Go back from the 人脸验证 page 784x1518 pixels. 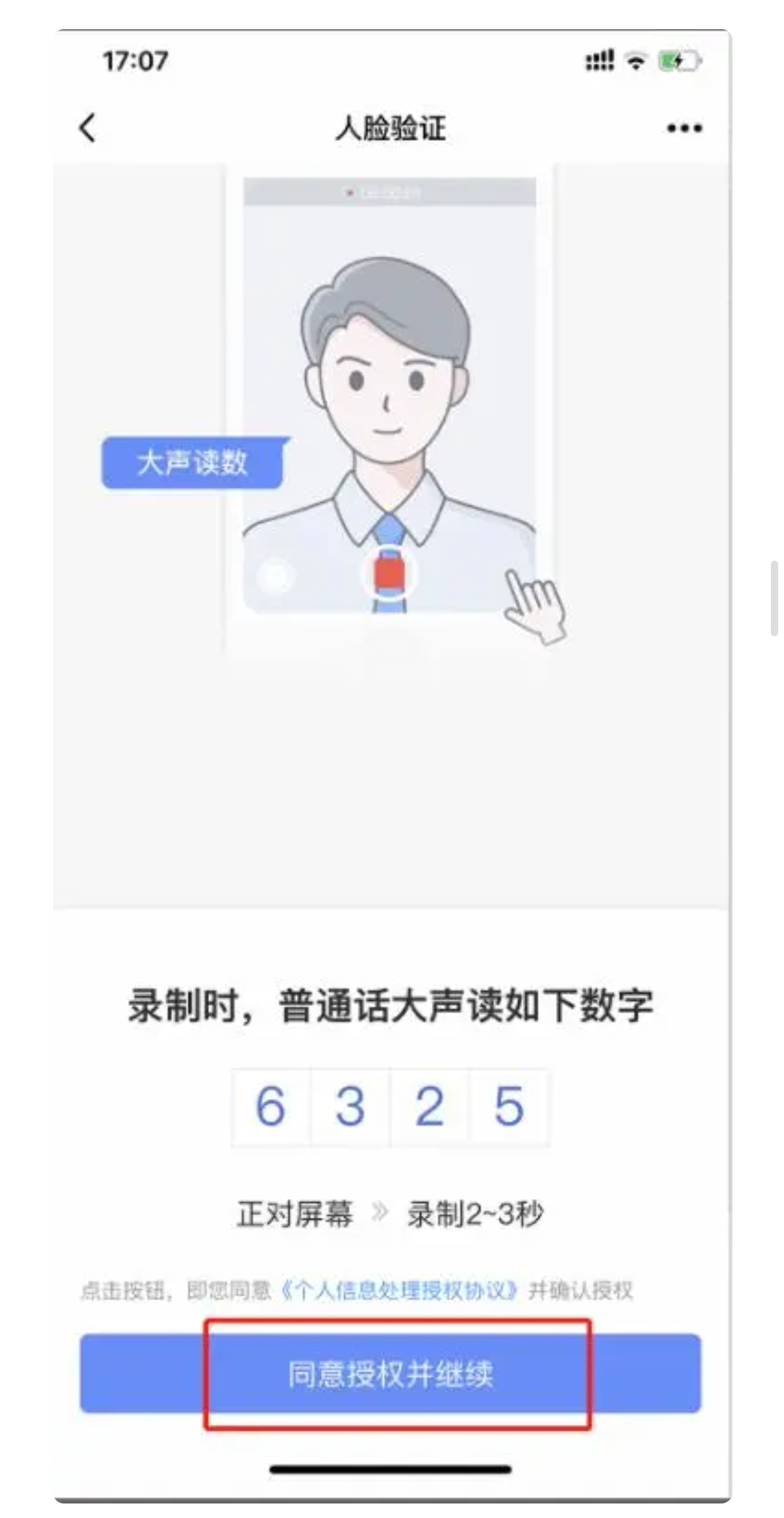click(88, 128)
